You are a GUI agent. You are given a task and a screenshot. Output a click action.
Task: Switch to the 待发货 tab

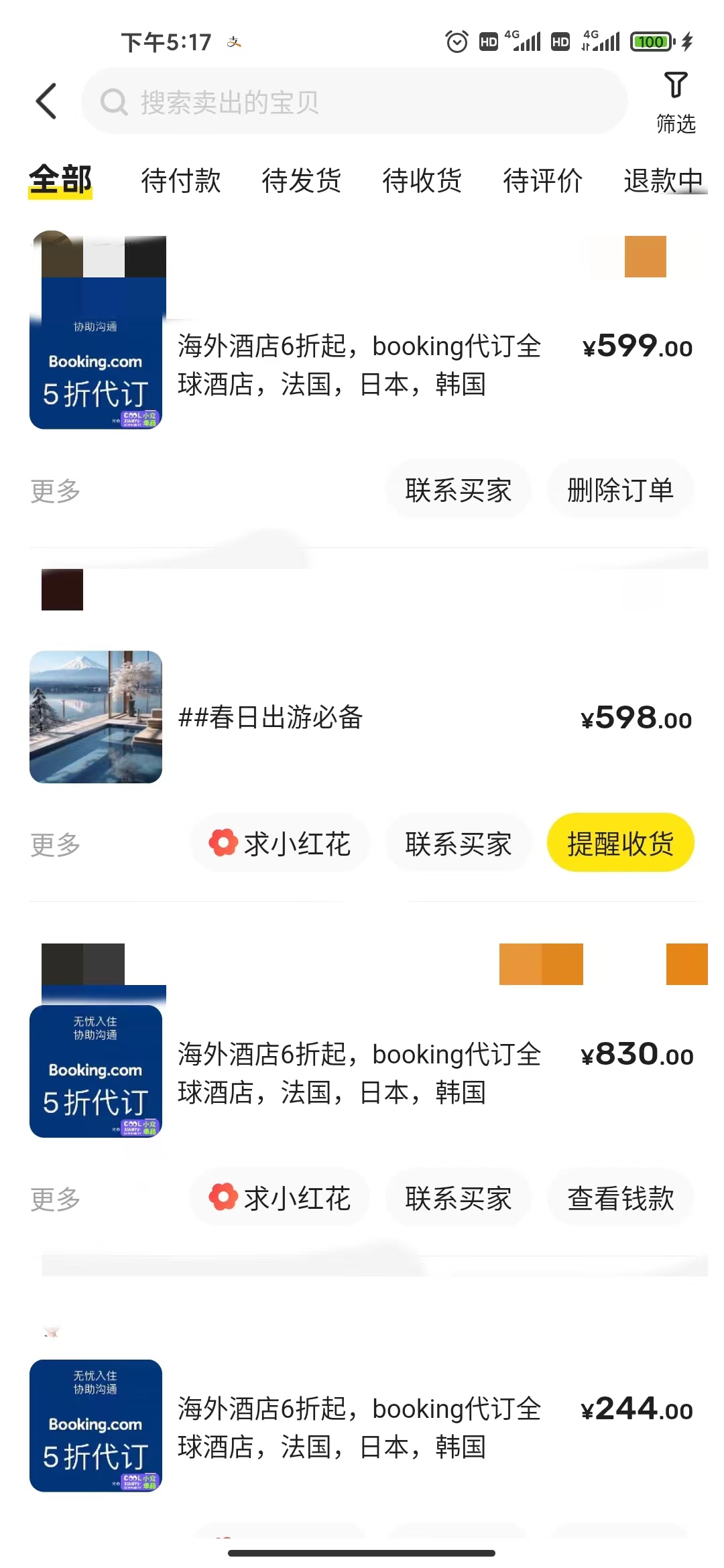[301, 180]
